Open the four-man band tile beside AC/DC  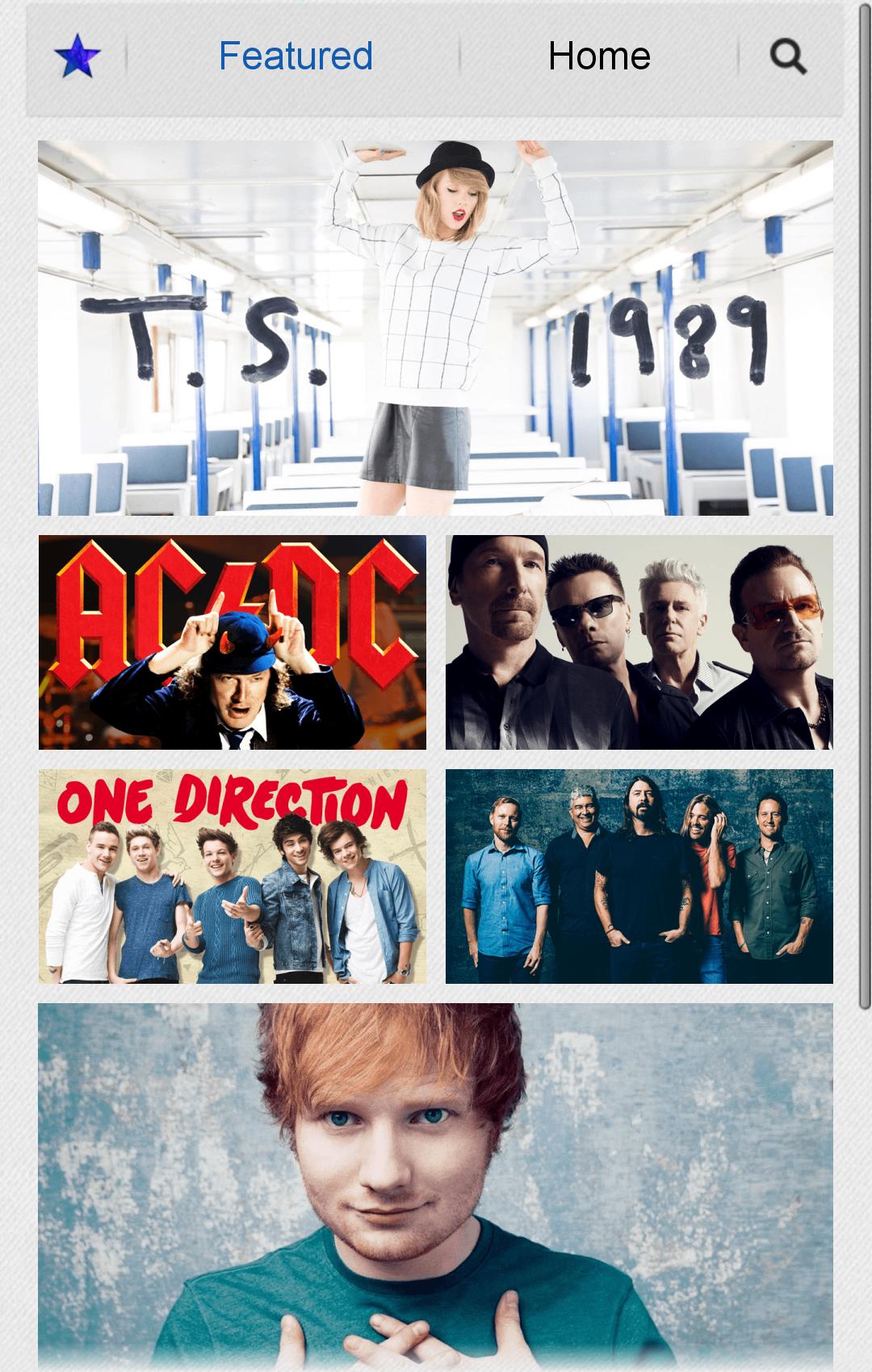click(639, 642)
